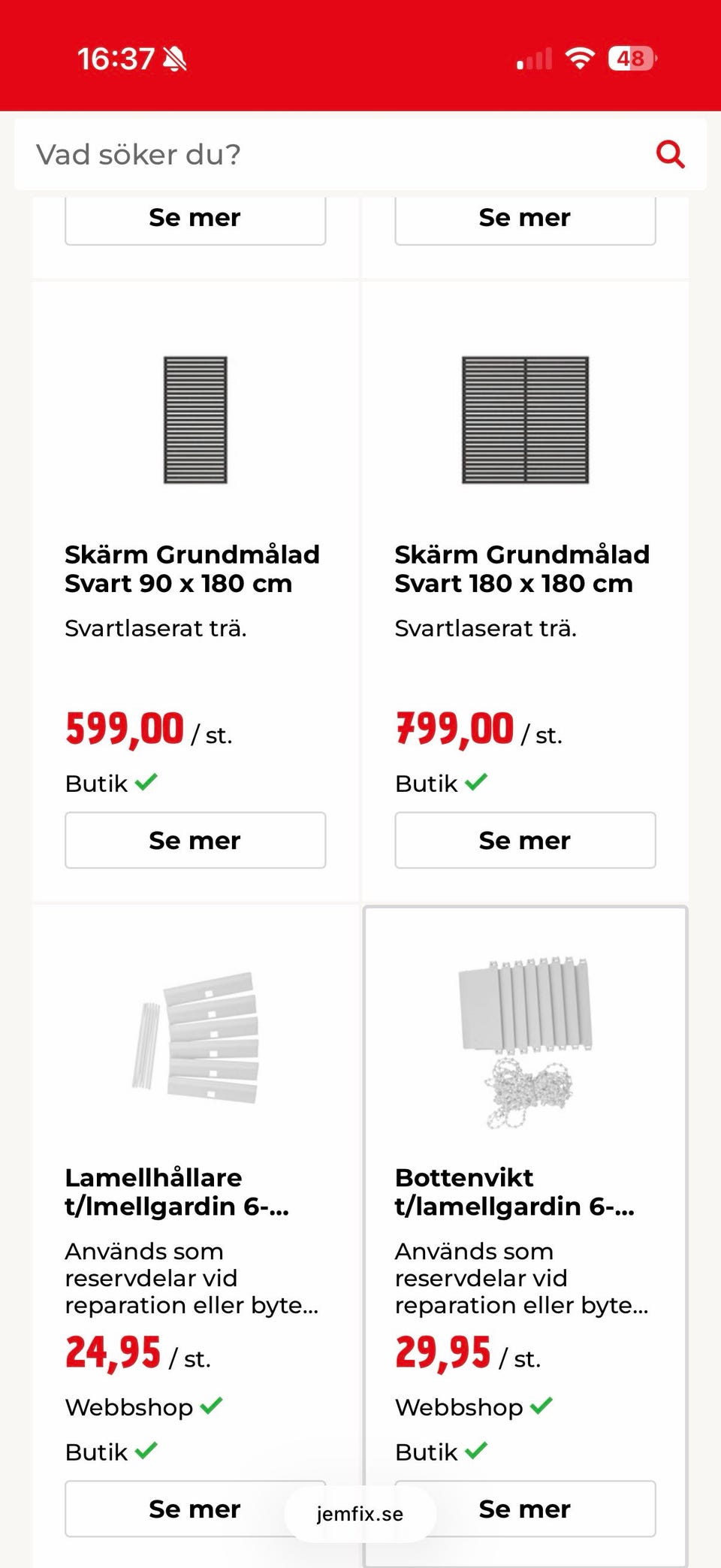This screenshot has width=721, height=1568.
Task: Tap "Se mer" under the 799,00 screen
Action: (x=525, y=840)
